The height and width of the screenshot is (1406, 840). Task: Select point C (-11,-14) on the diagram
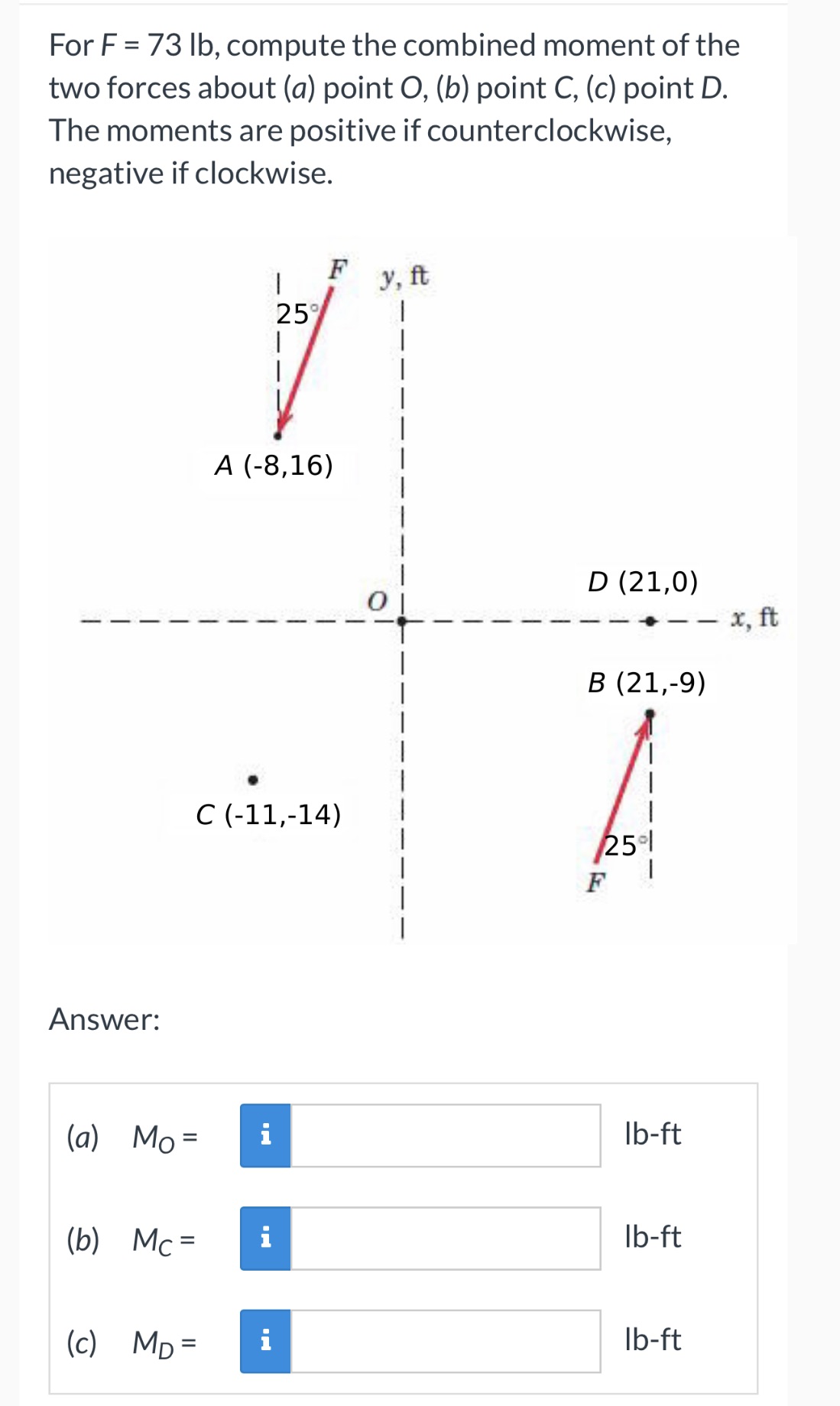(x=252, y=779)
